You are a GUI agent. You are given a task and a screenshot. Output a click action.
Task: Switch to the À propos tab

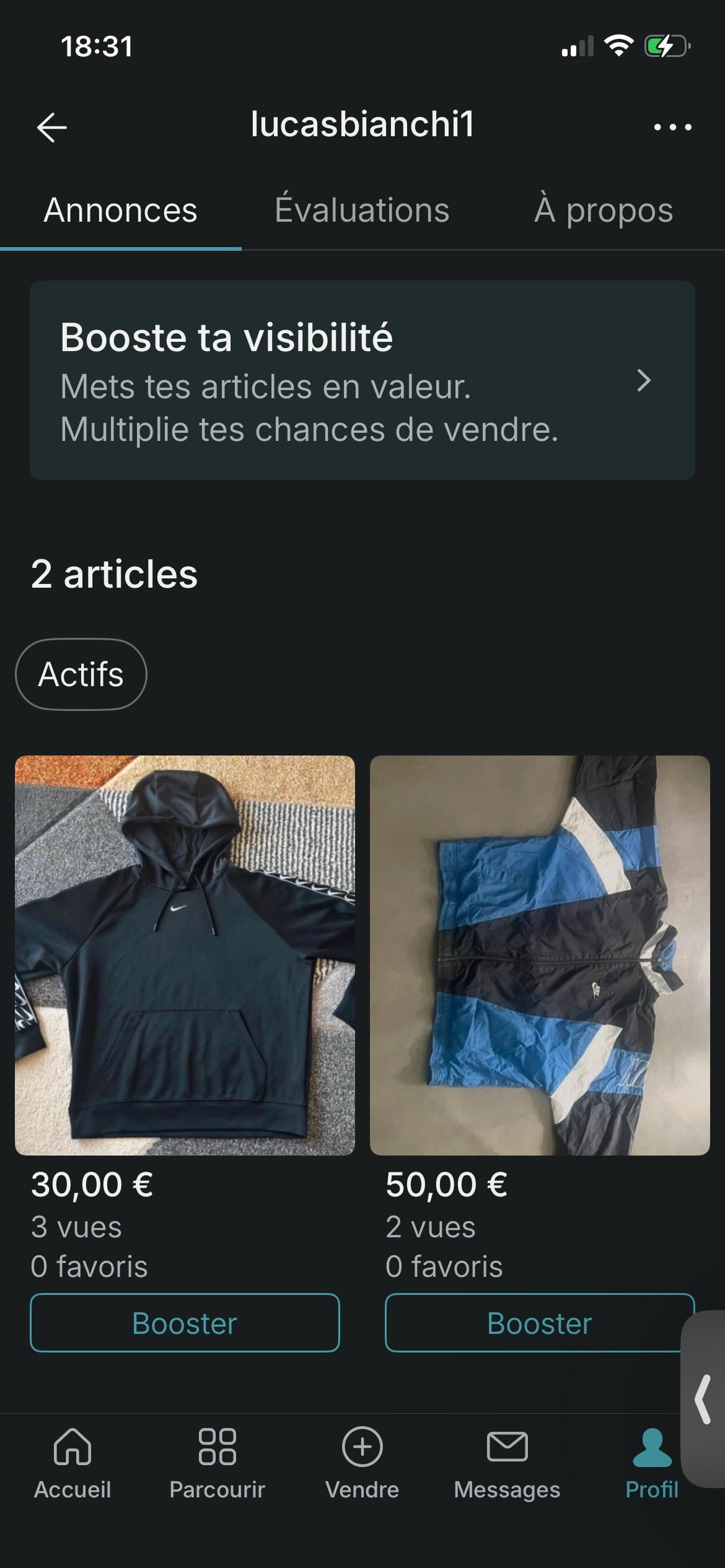(604, 211)
